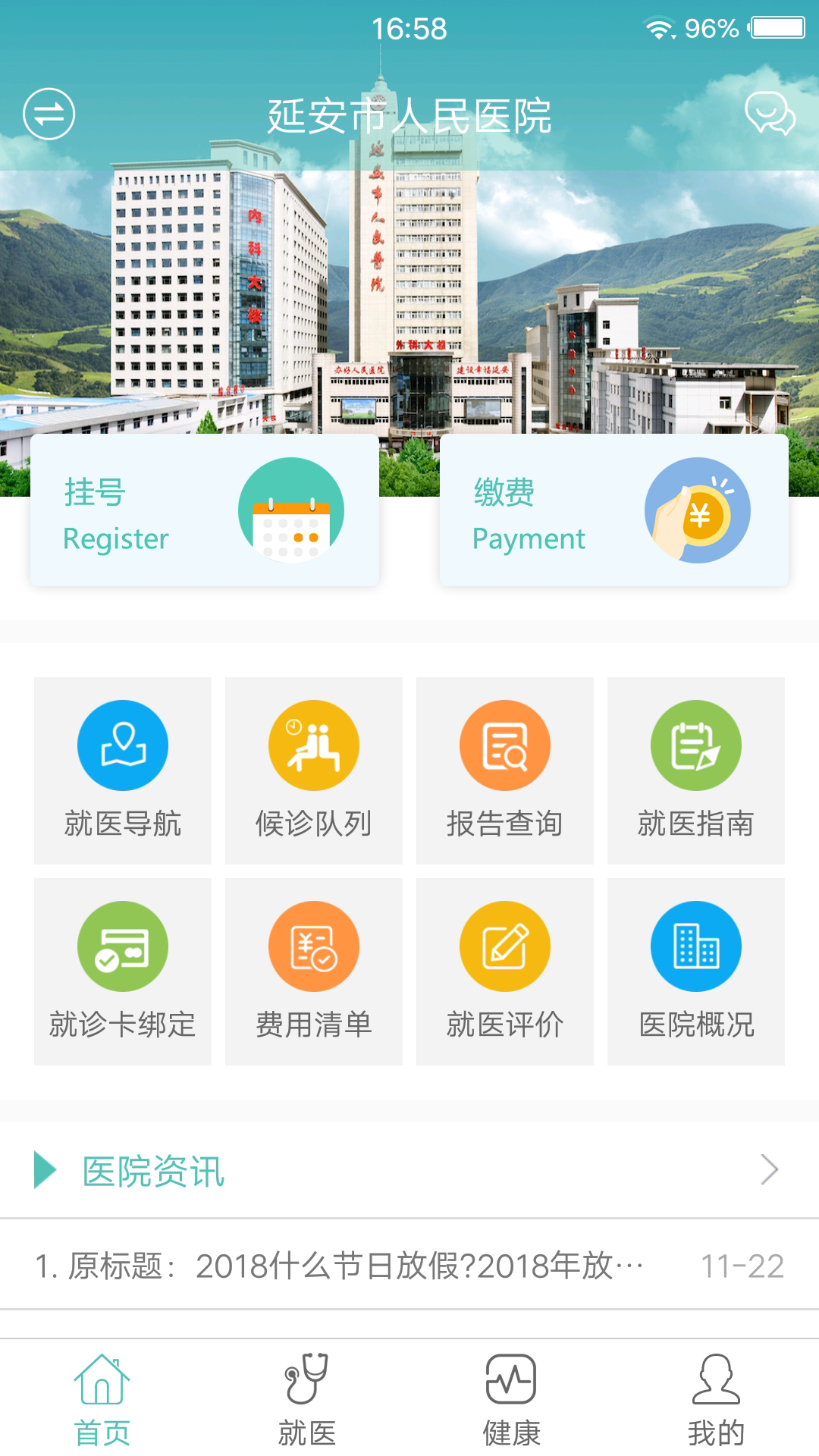Open 就医导航 navigation
This screenshot has width=819, height=1456.
point(123,770)
